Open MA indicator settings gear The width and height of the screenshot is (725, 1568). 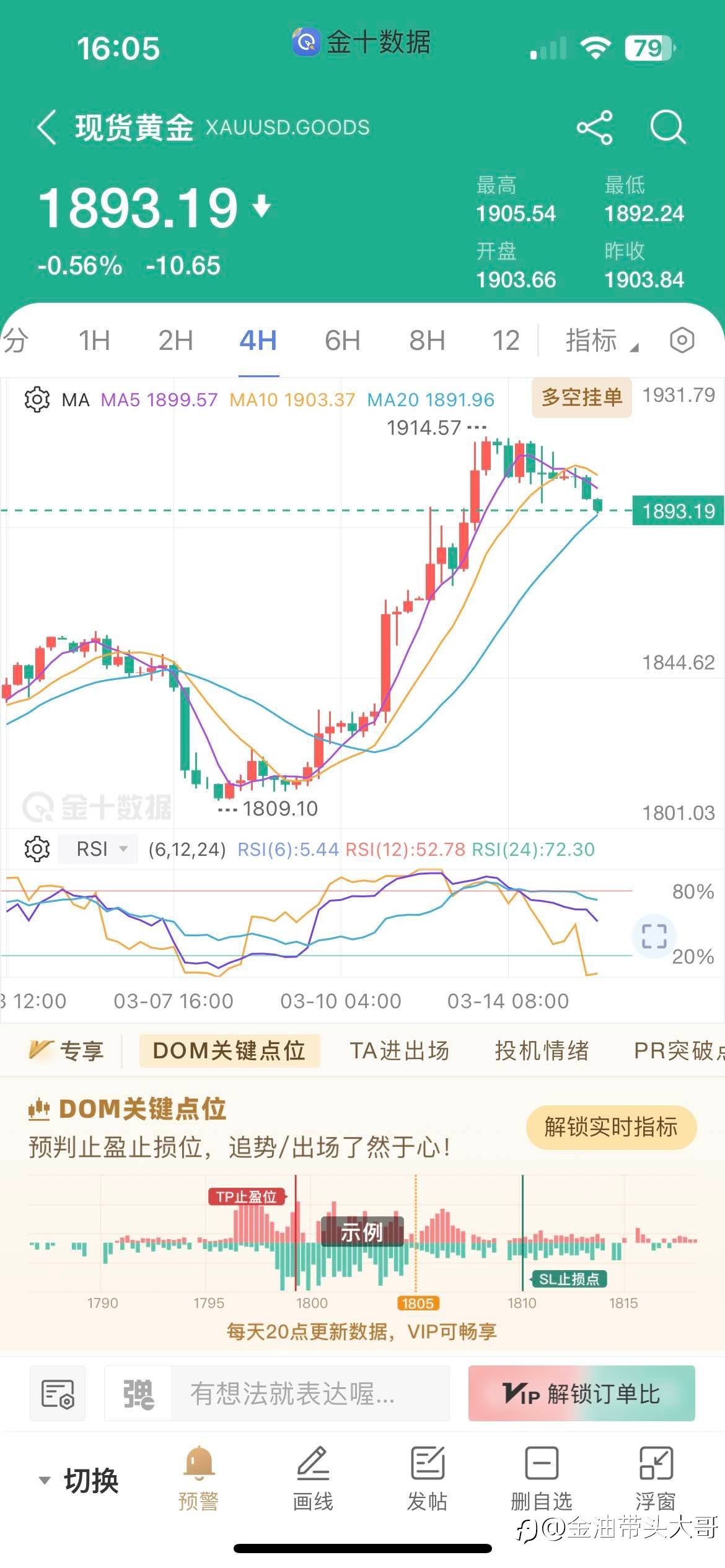[37, 399]
